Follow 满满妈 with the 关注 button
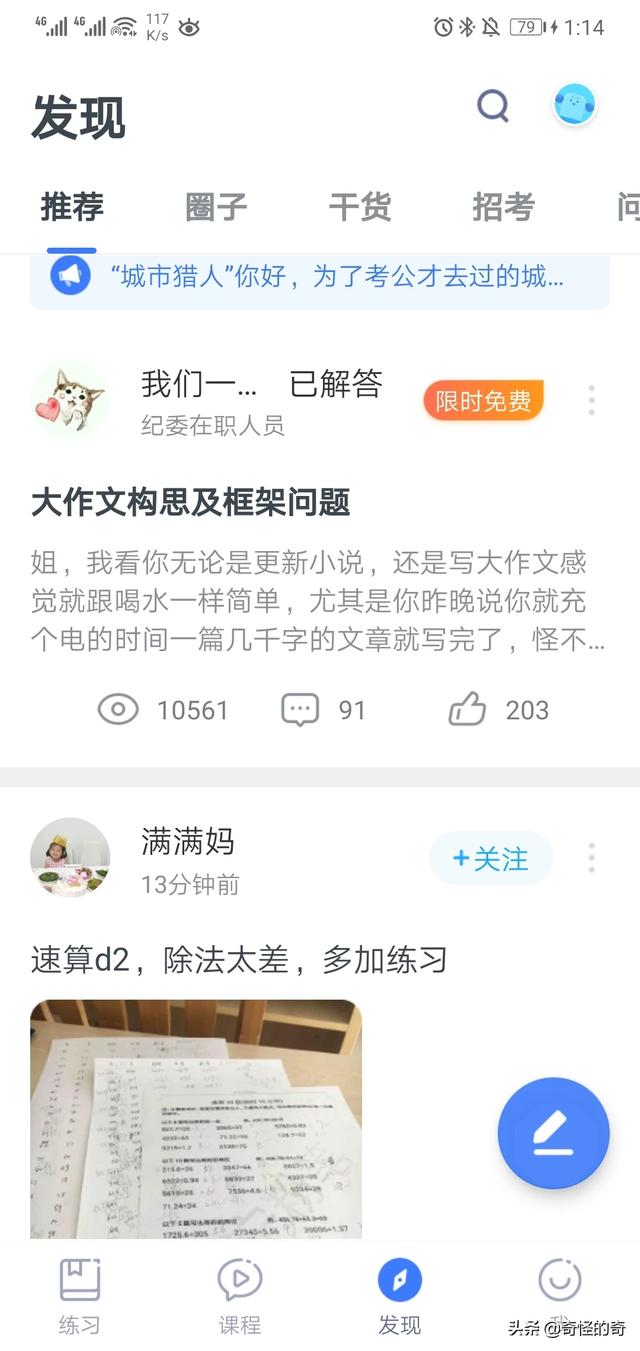Screen dimensions: 640x1351 pos(491,858)
